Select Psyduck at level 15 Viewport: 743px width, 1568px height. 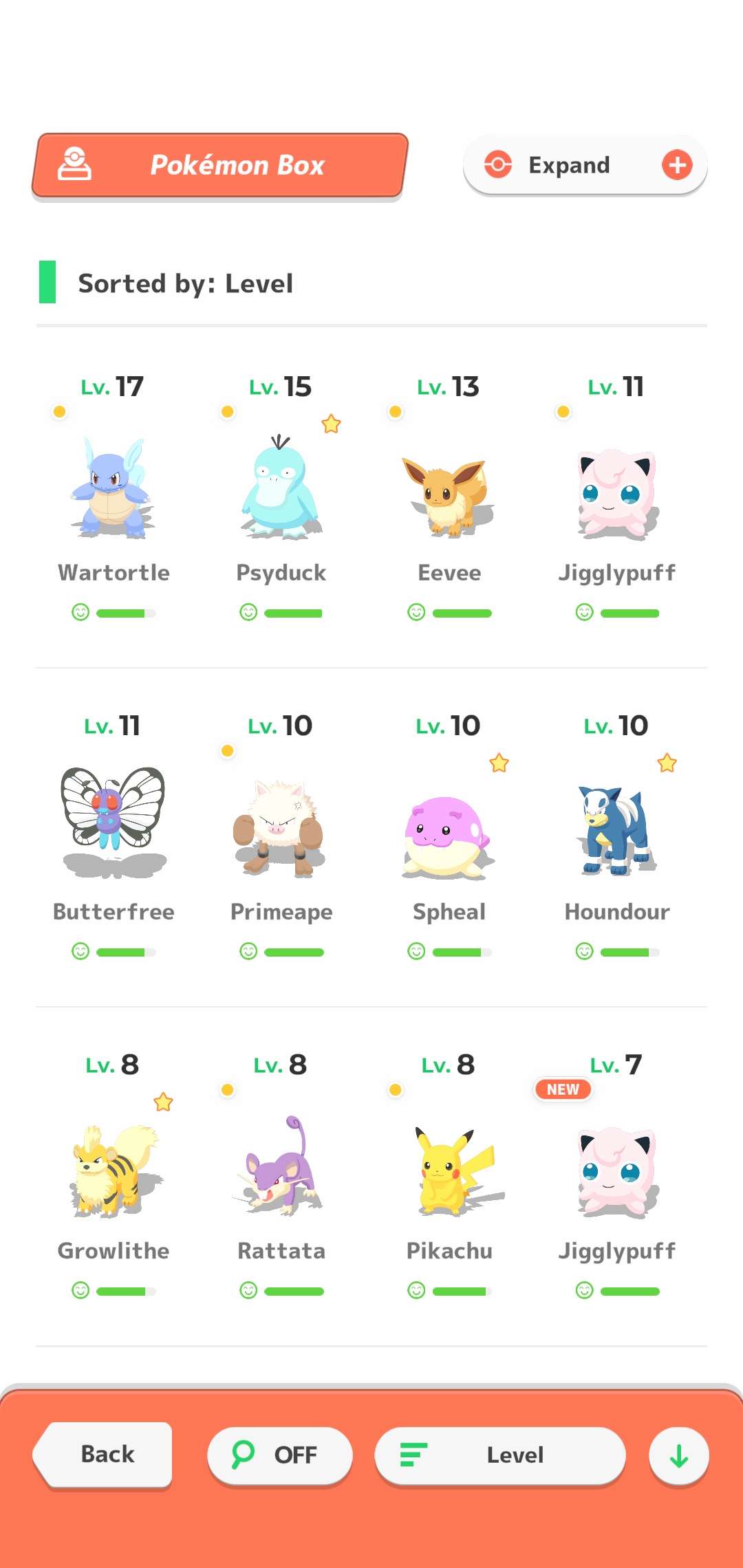pyautogui.click(x=281, y=488)
